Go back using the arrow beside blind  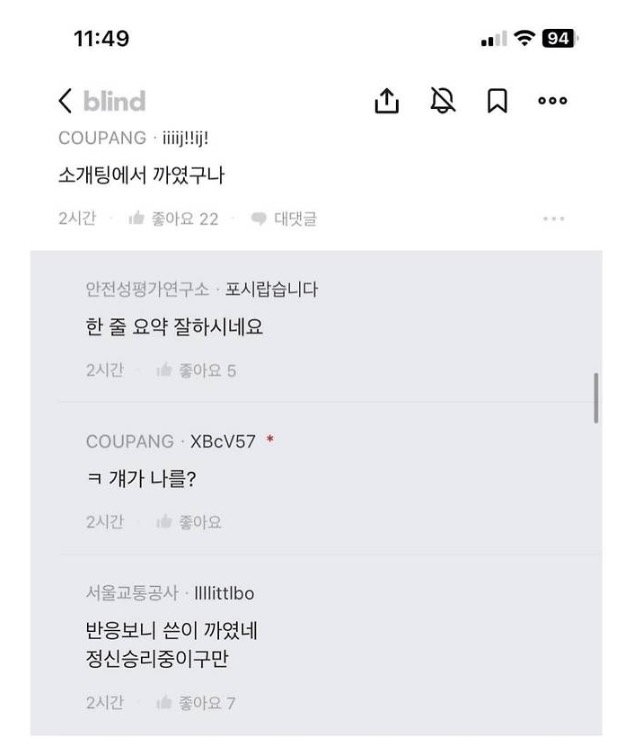[66, 101]
